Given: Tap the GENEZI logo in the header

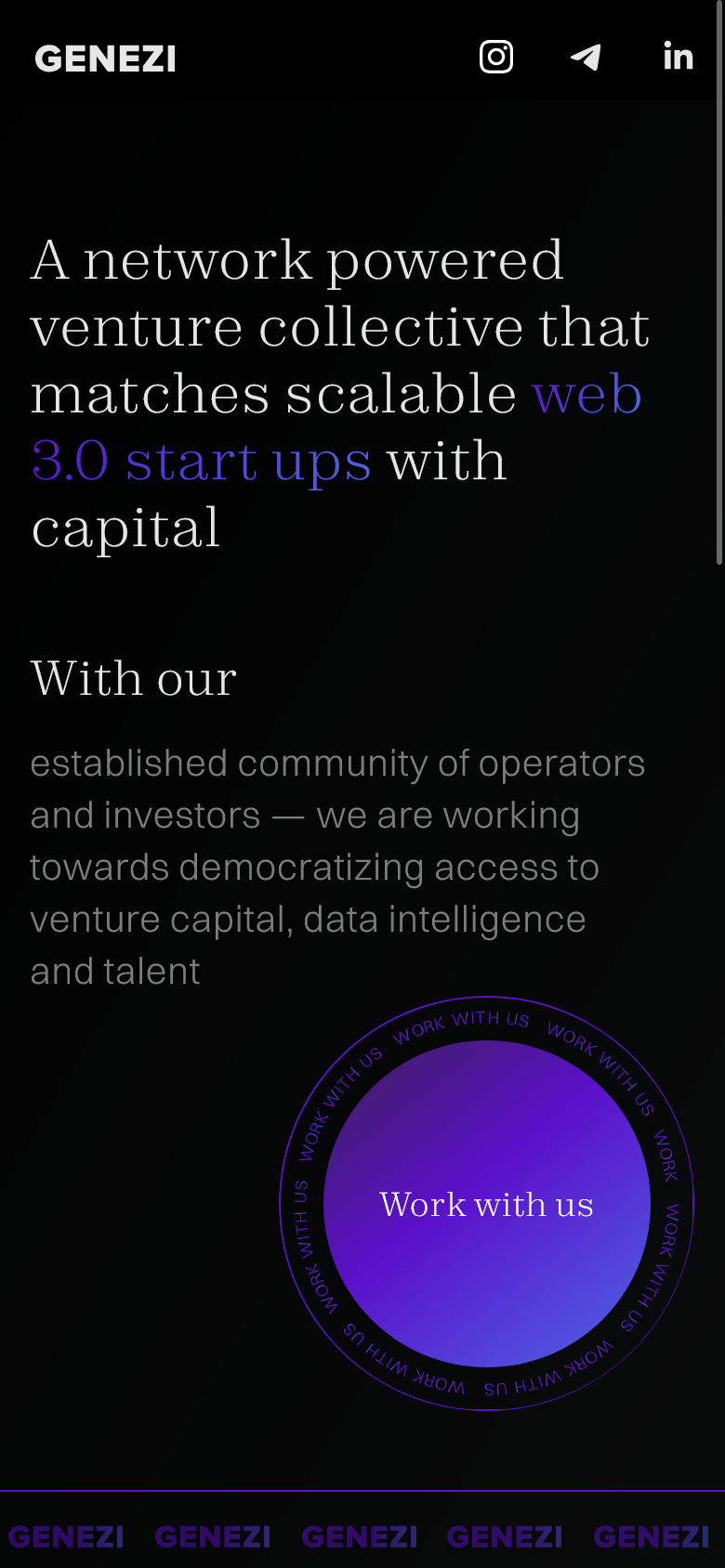Looking at the screenshot, I should click(x=105, y=59).
